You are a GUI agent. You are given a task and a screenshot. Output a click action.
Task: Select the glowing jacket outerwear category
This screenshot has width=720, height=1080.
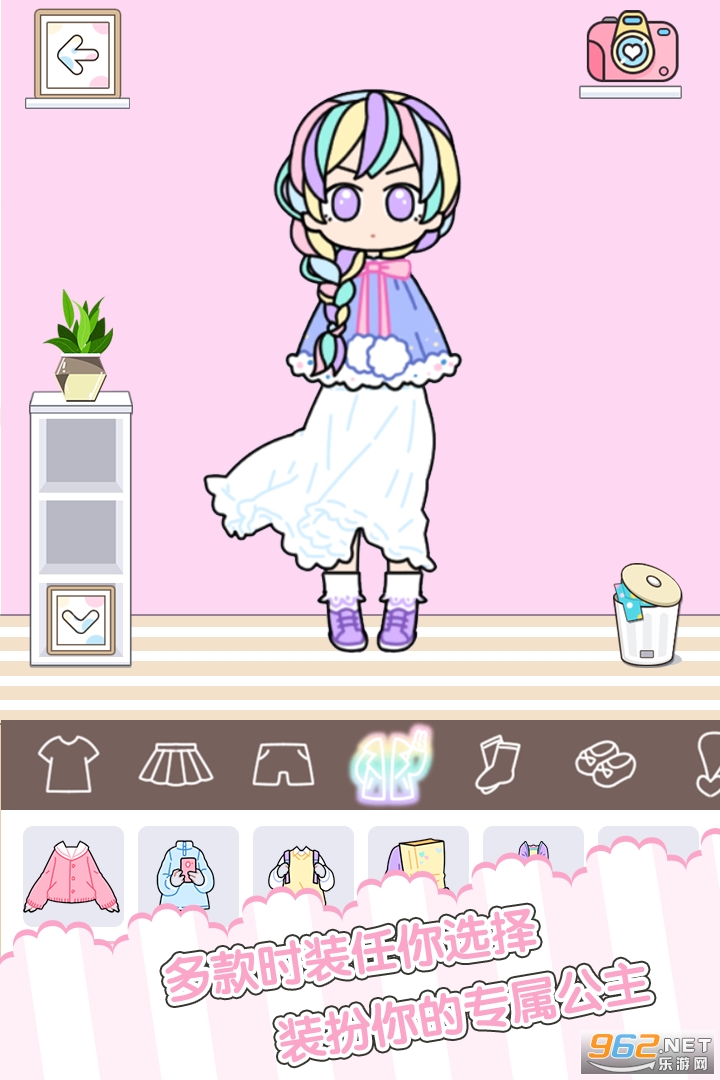(391, 764)
